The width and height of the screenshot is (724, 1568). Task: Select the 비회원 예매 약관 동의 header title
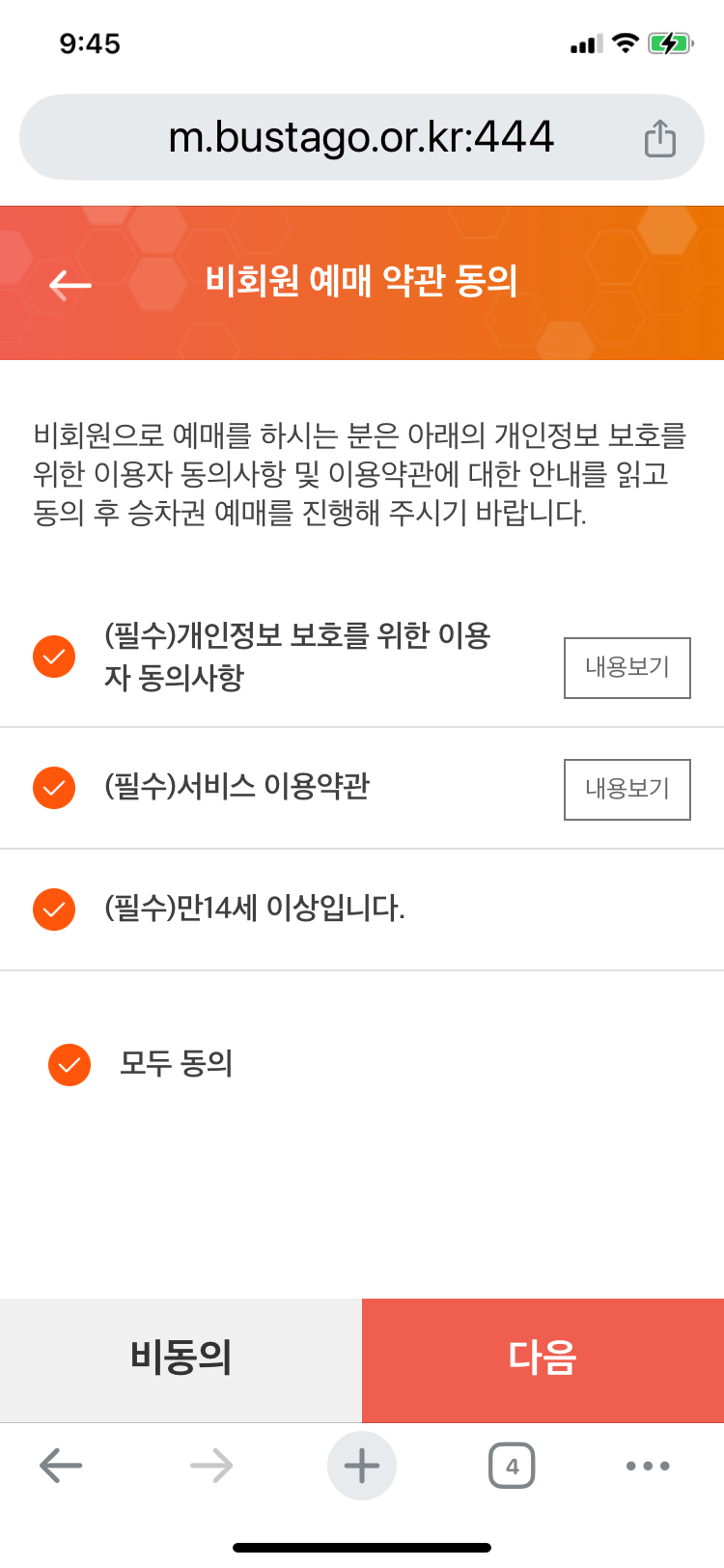(x=362, y=283)
